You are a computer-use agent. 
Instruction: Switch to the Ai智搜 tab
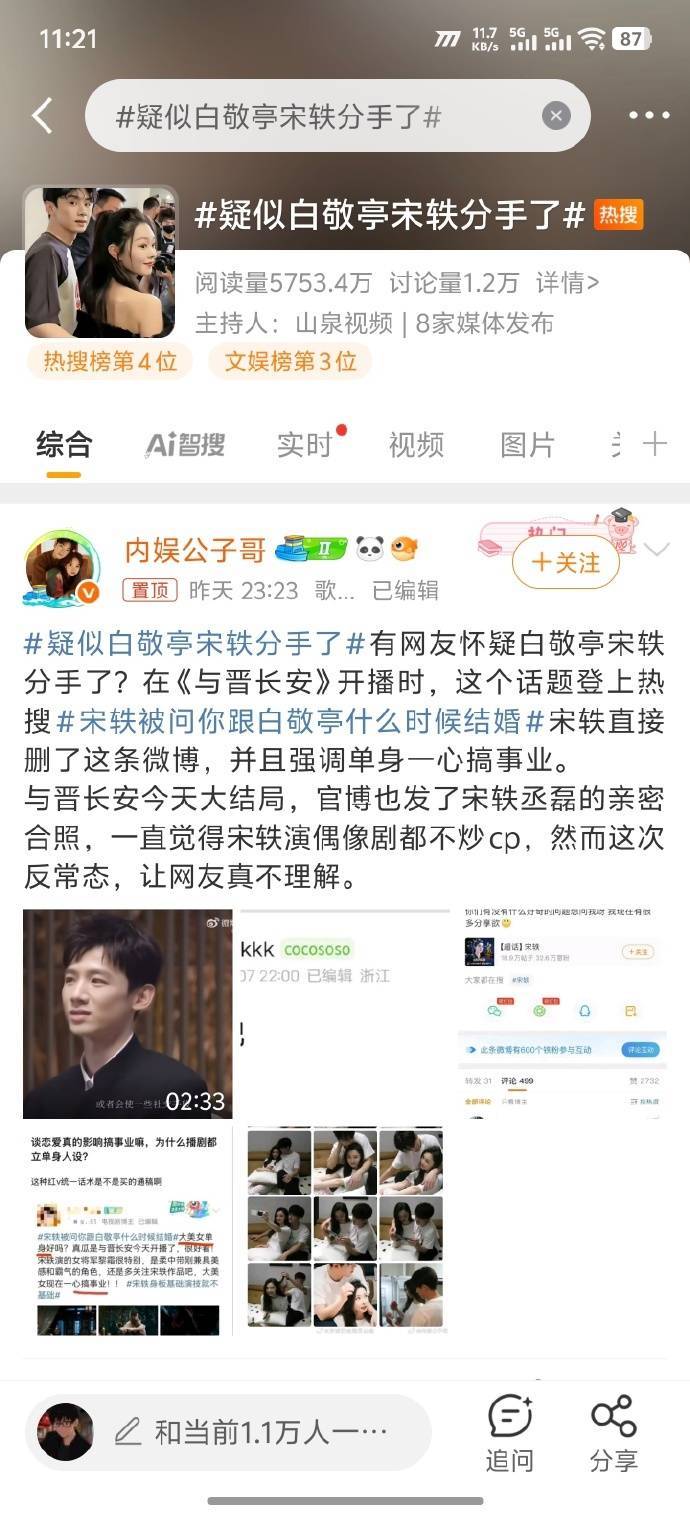point(185,445)
